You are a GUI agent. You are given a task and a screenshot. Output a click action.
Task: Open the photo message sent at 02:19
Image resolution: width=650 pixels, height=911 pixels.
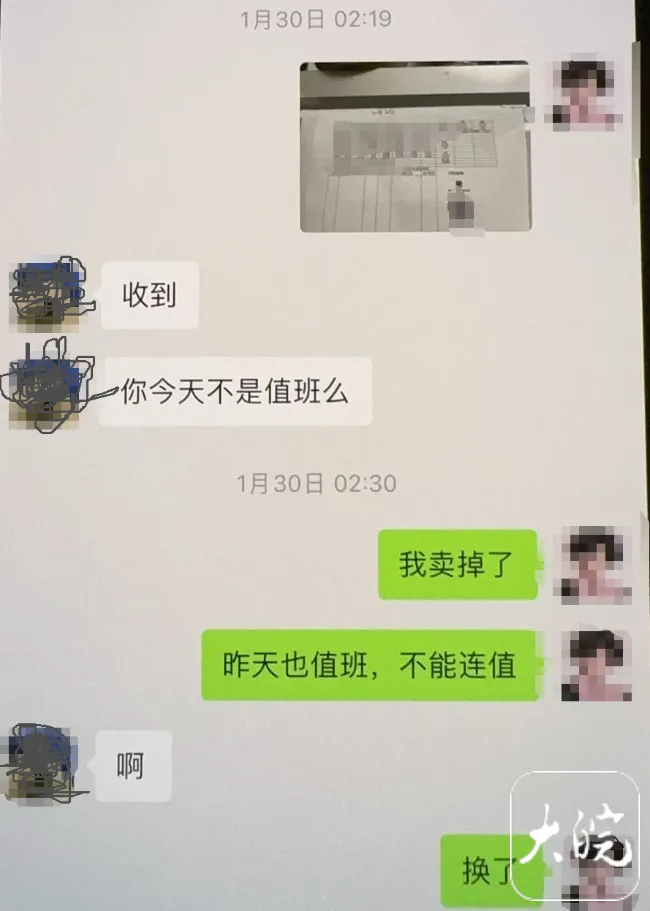[414, 147]
